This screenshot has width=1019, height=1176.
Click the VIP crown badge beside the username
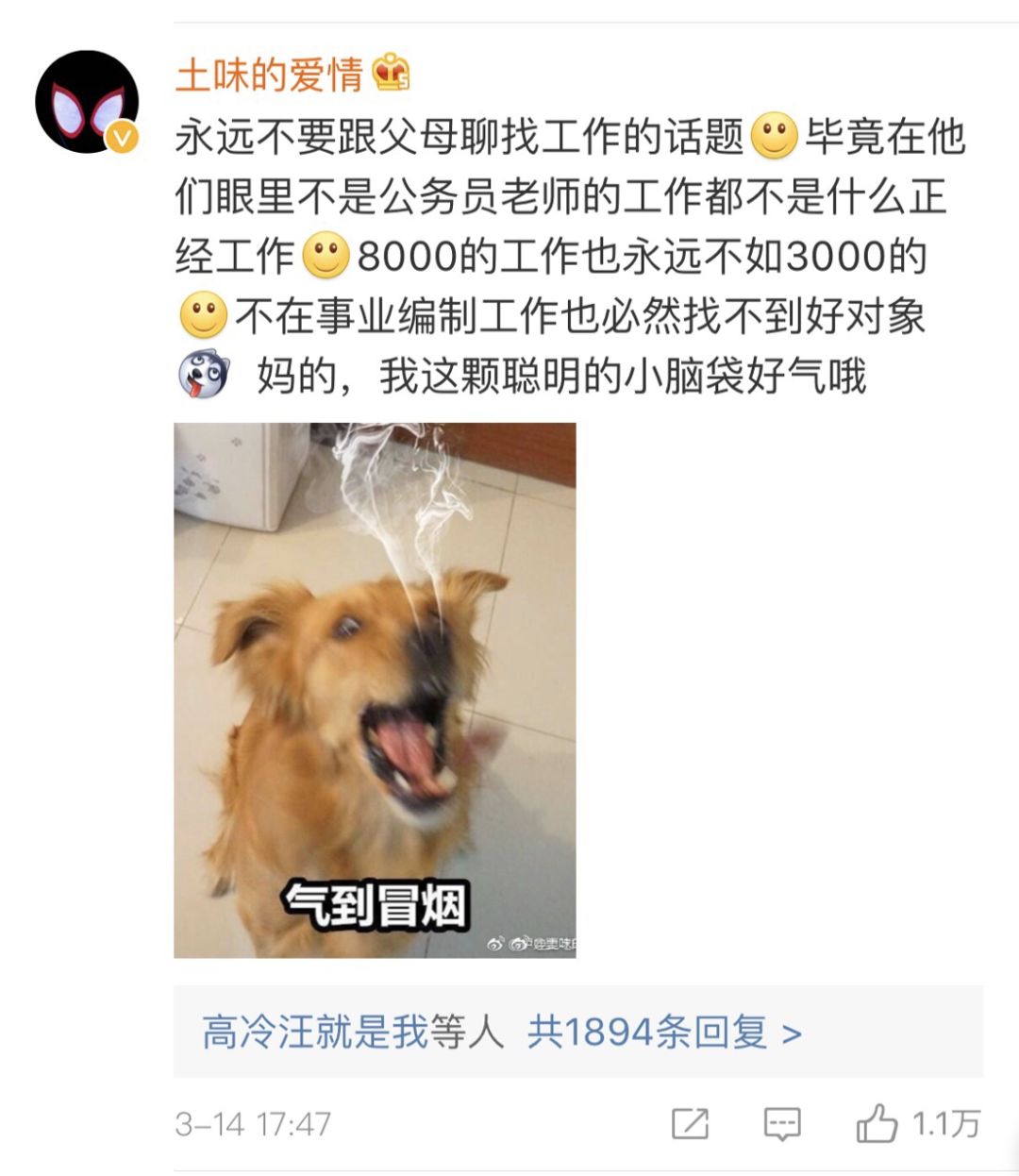392,74
